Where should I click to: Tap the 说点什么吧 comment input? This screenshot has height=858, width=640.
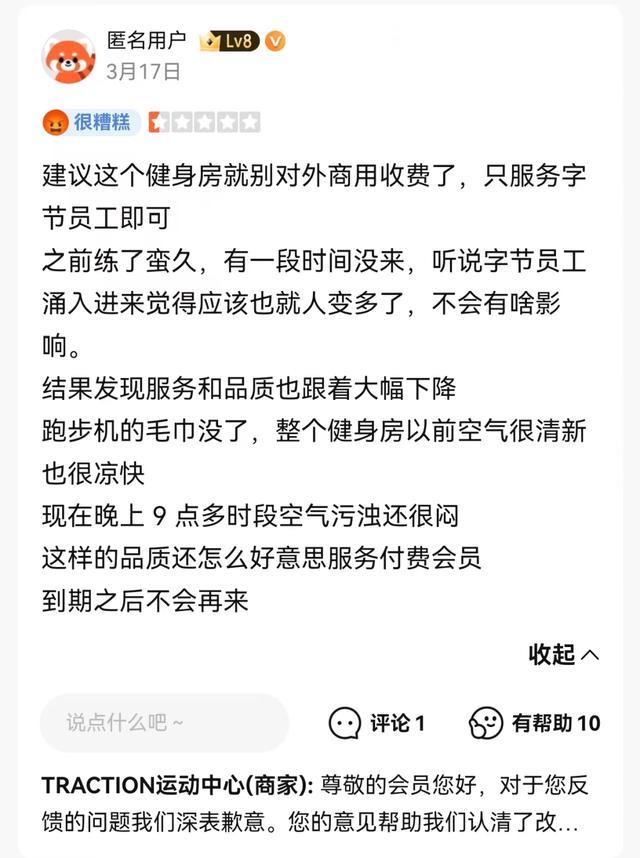pos(164,722)
